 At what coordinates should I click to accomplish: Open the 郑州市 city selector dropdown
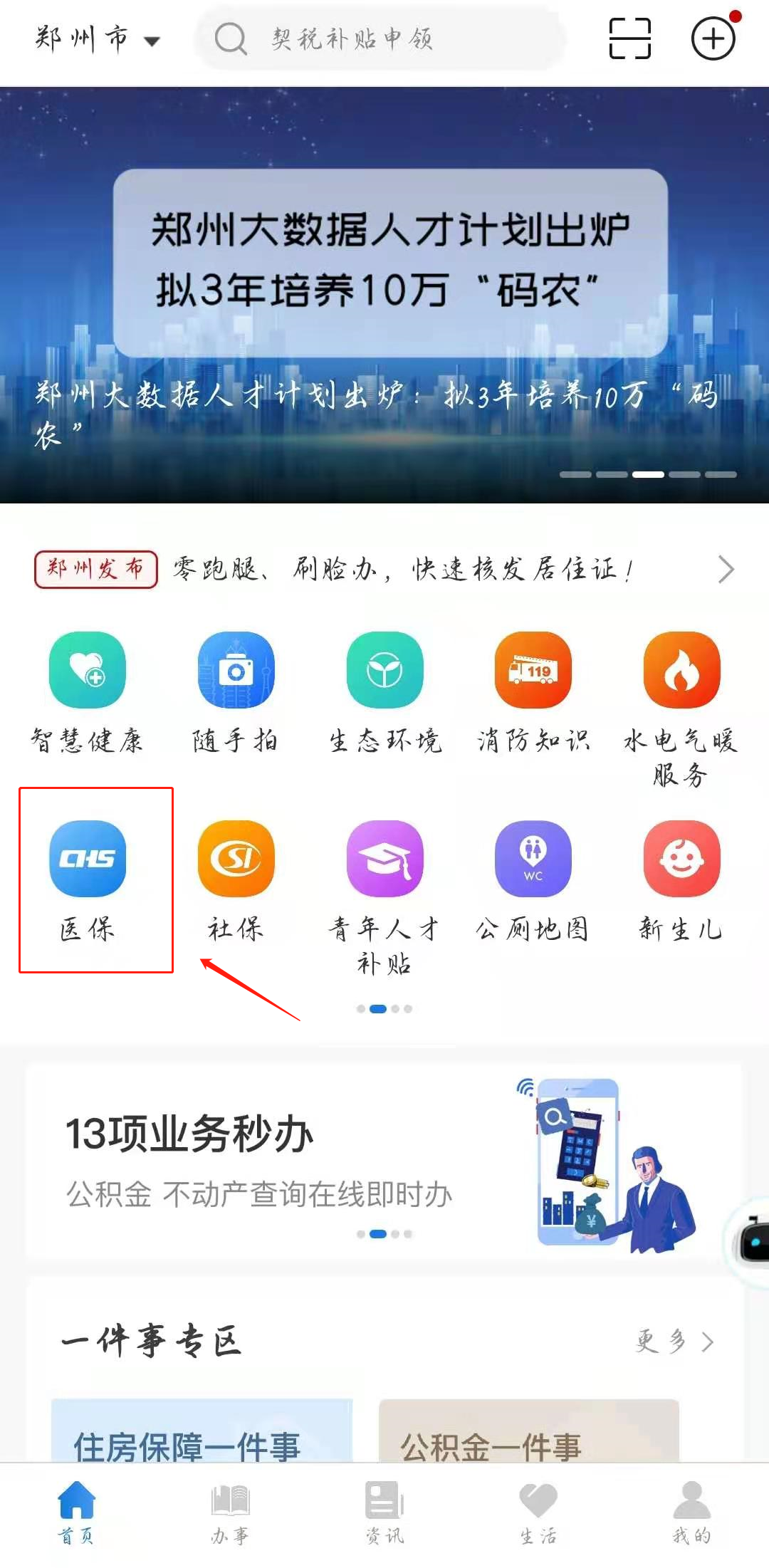click(98, 38)
